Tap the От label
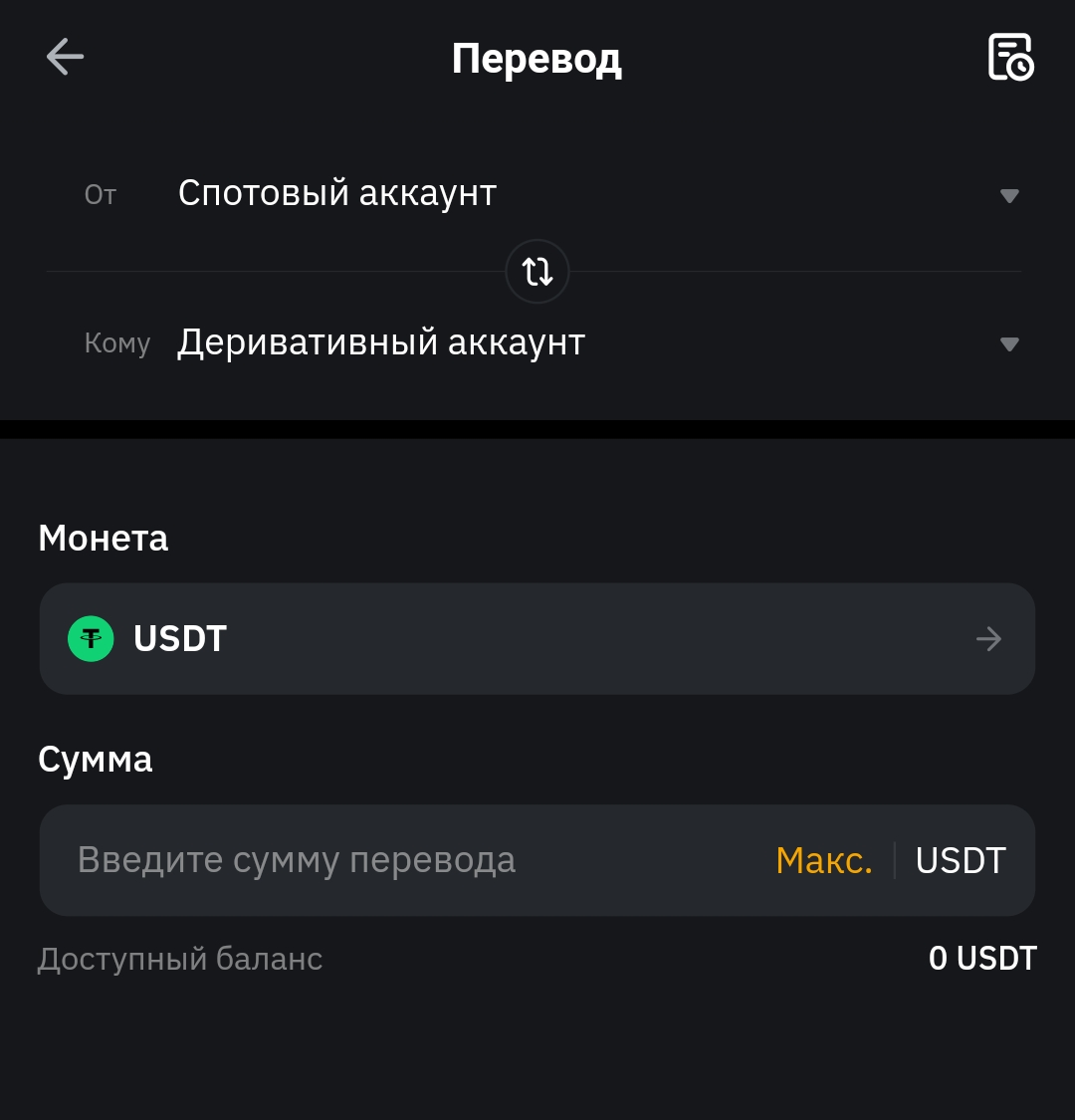 [100, 195]
